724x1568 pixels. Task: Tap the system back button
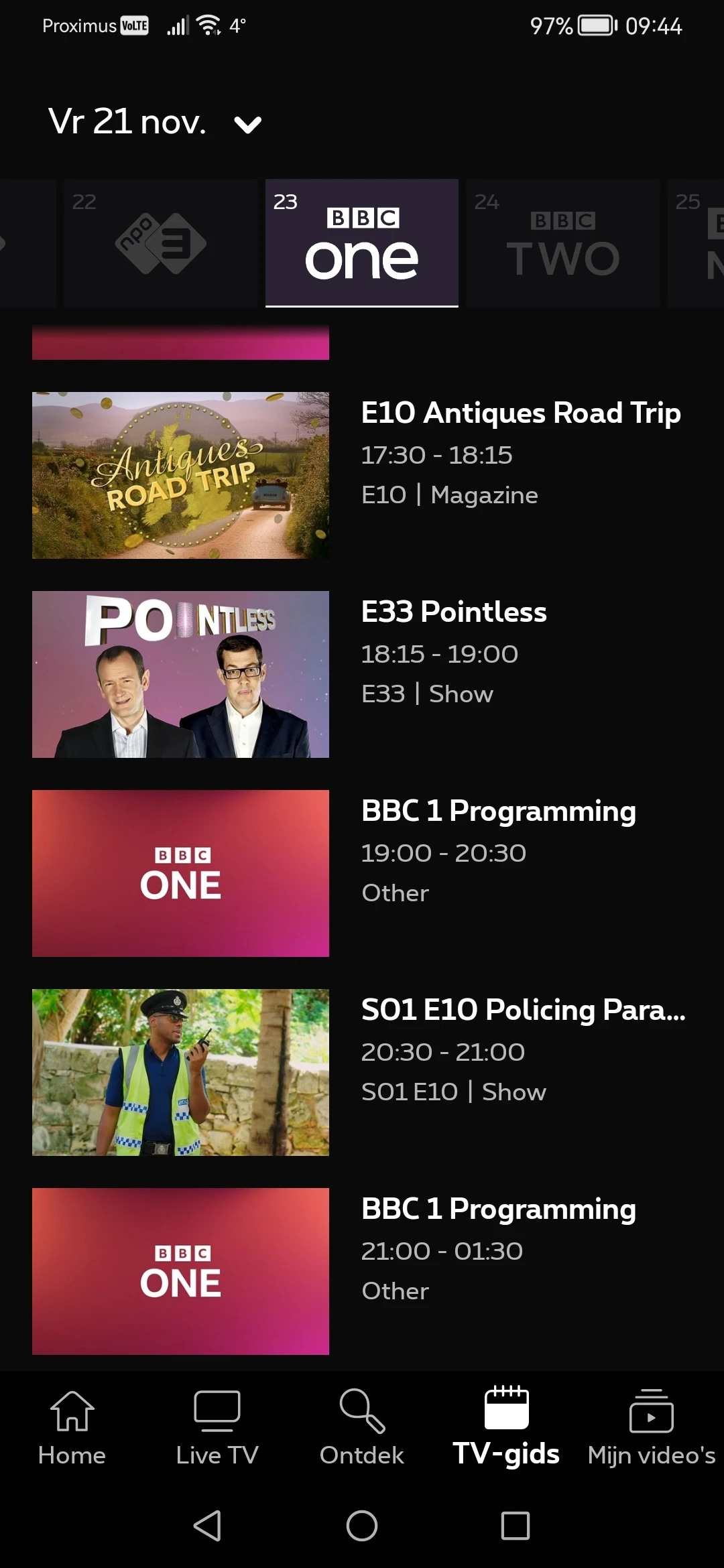tap(207, 1526)
